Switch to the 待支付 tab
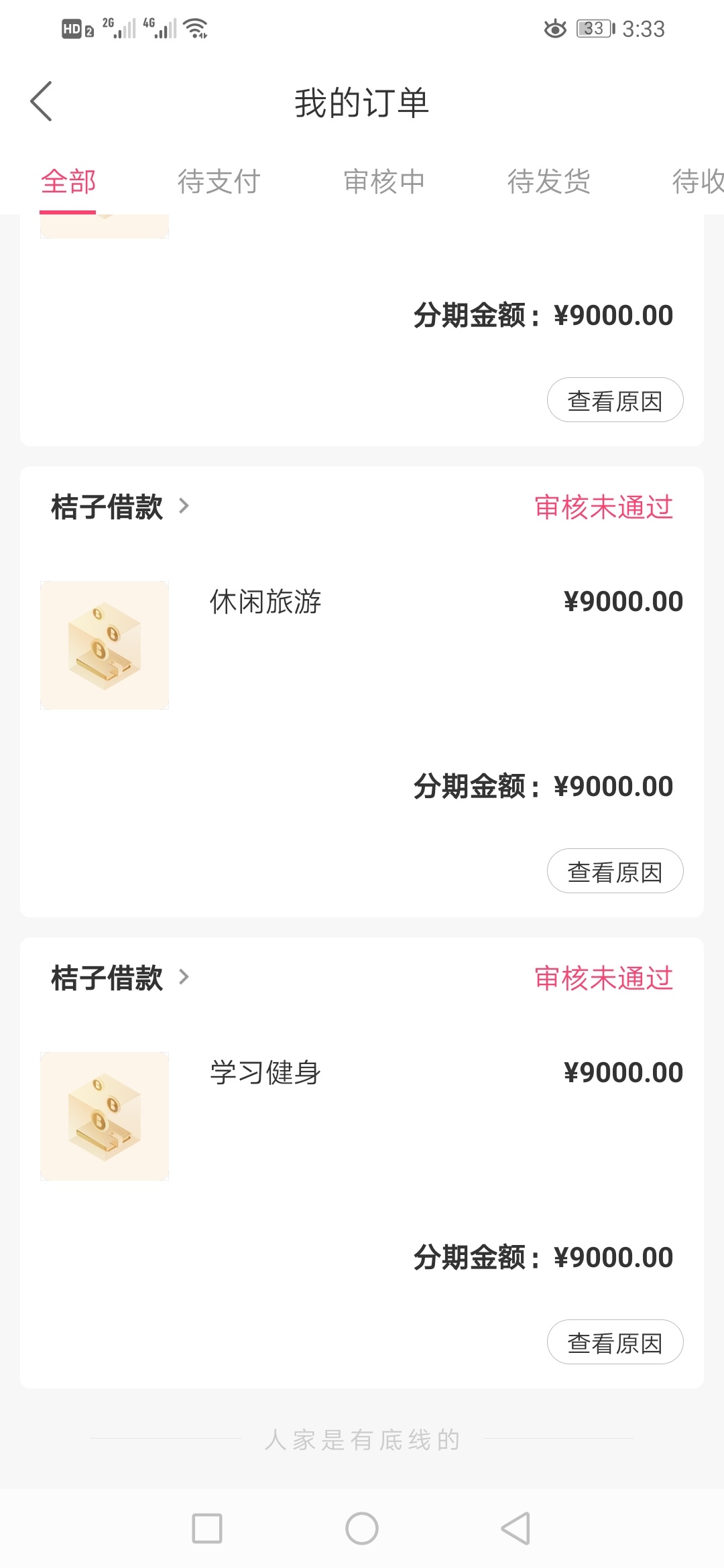The image size is (724, 1568). pos(219,182)
